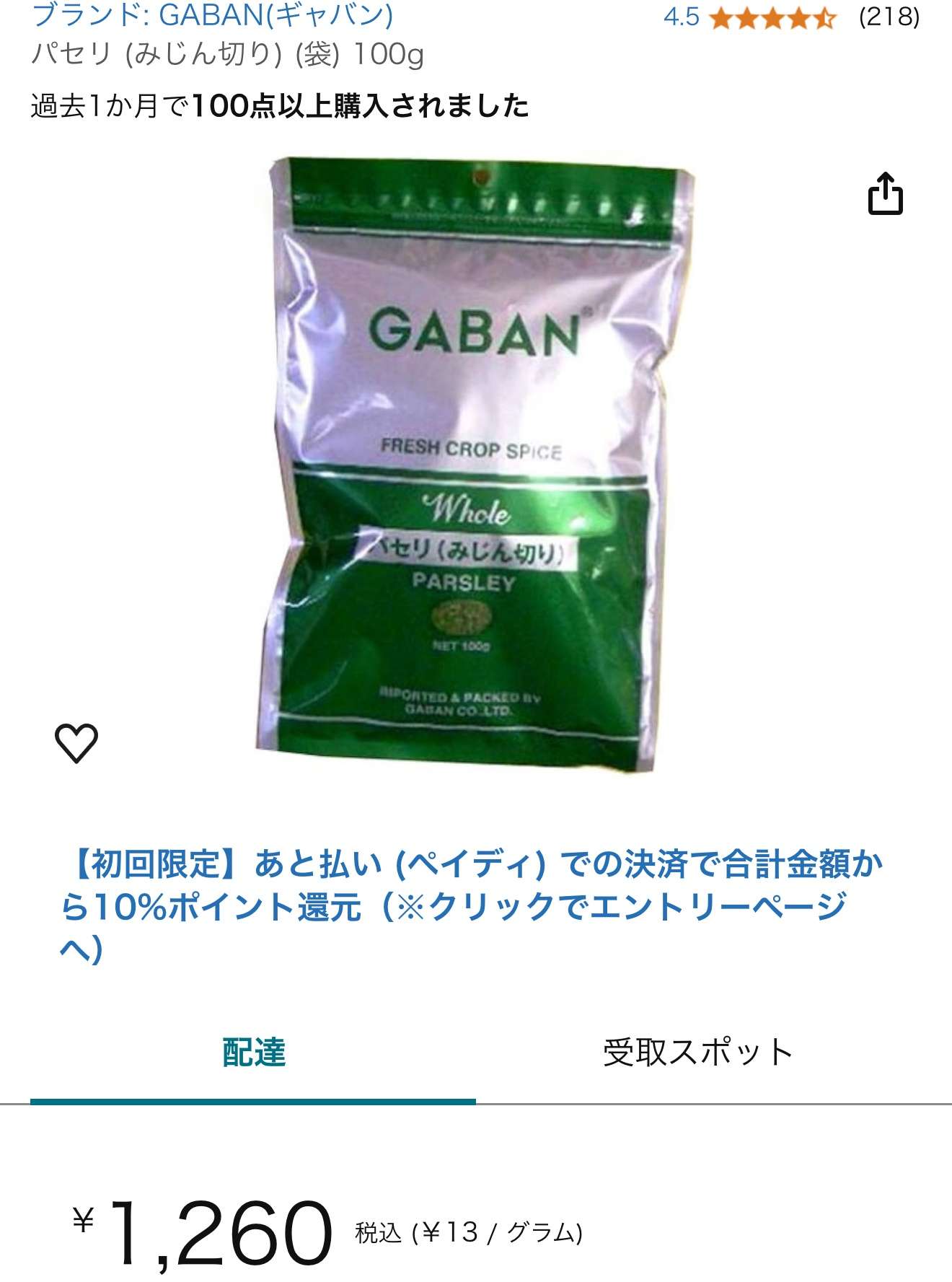Share this parsley product
The width and height of the screenshot is (952, 1282).
pyautogui.click(x=885, y=193)
